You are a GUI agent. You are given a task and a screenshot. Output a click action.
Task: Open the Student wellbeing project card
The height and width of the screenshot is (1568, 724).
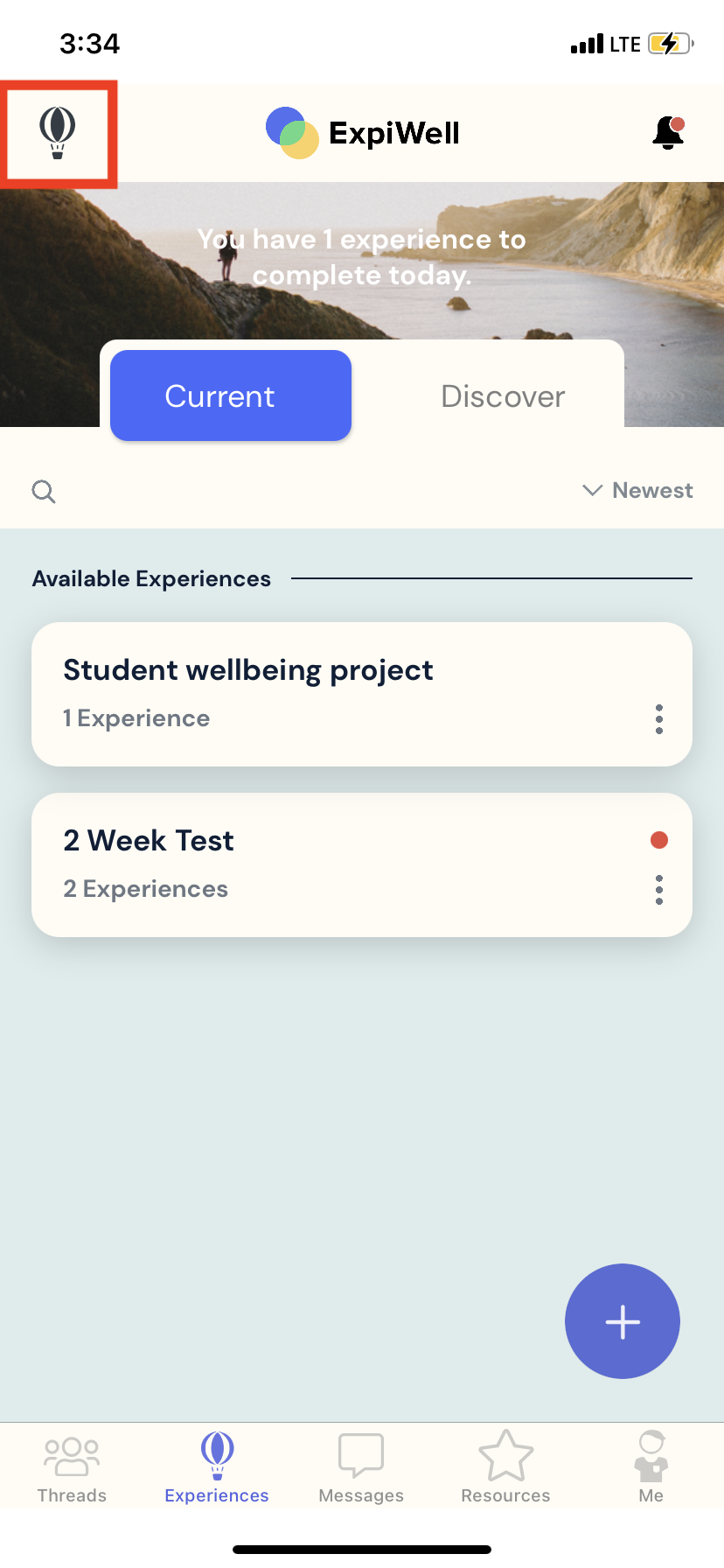click(x=332, y=693)
